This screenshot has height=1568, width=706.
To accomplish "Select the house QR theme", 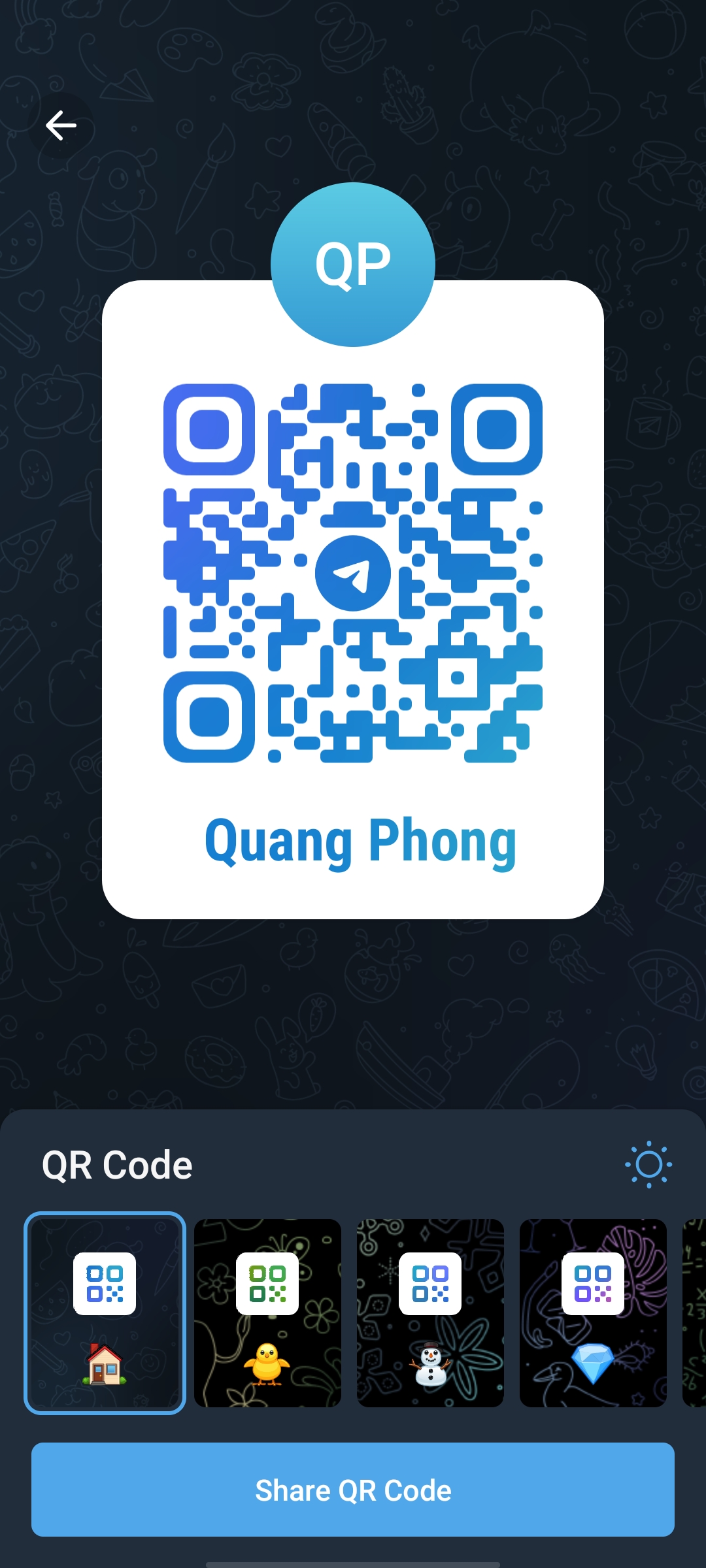I will pyautogui.click(x=105, y=1313).
